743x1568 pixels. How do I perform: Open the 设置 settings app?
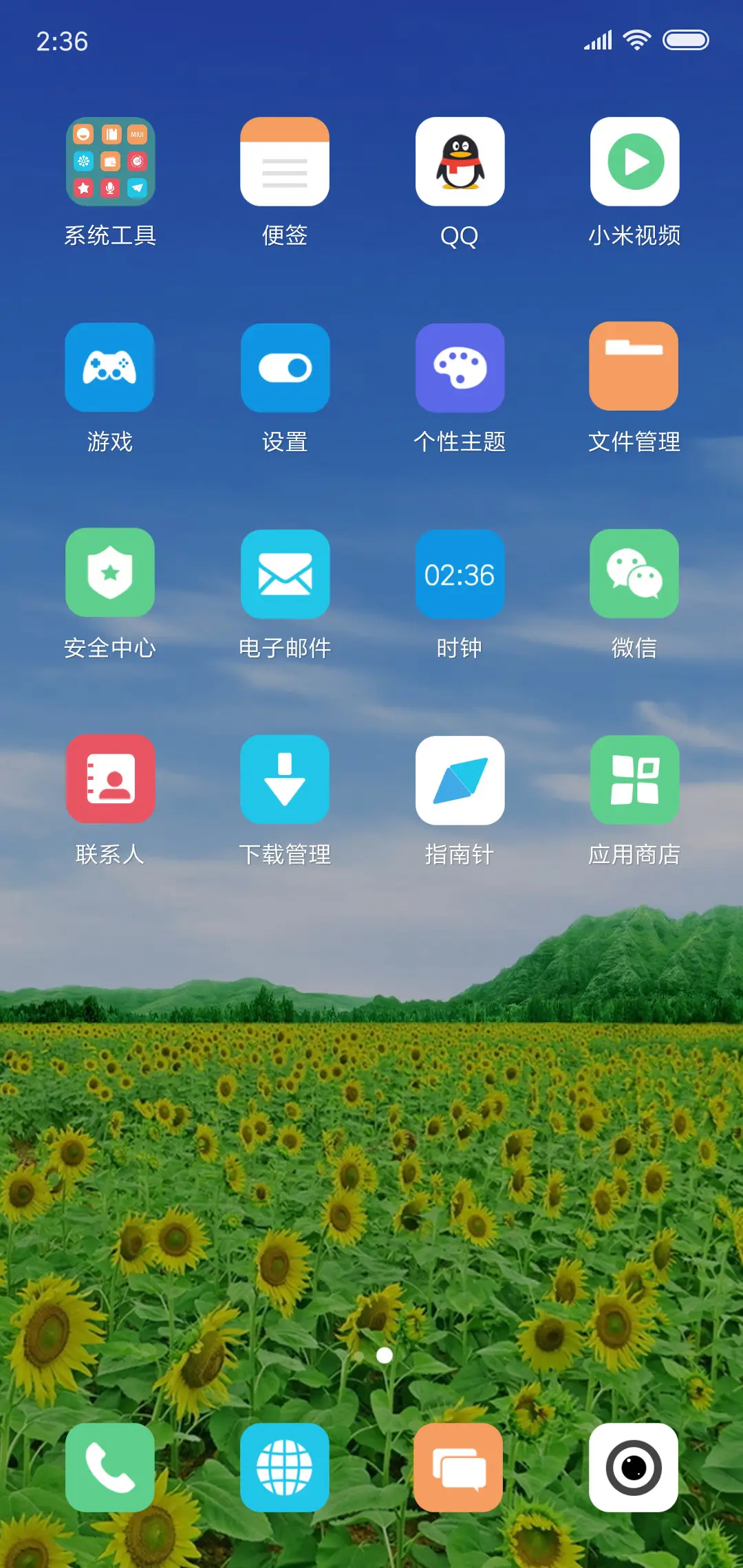point(285,368)
